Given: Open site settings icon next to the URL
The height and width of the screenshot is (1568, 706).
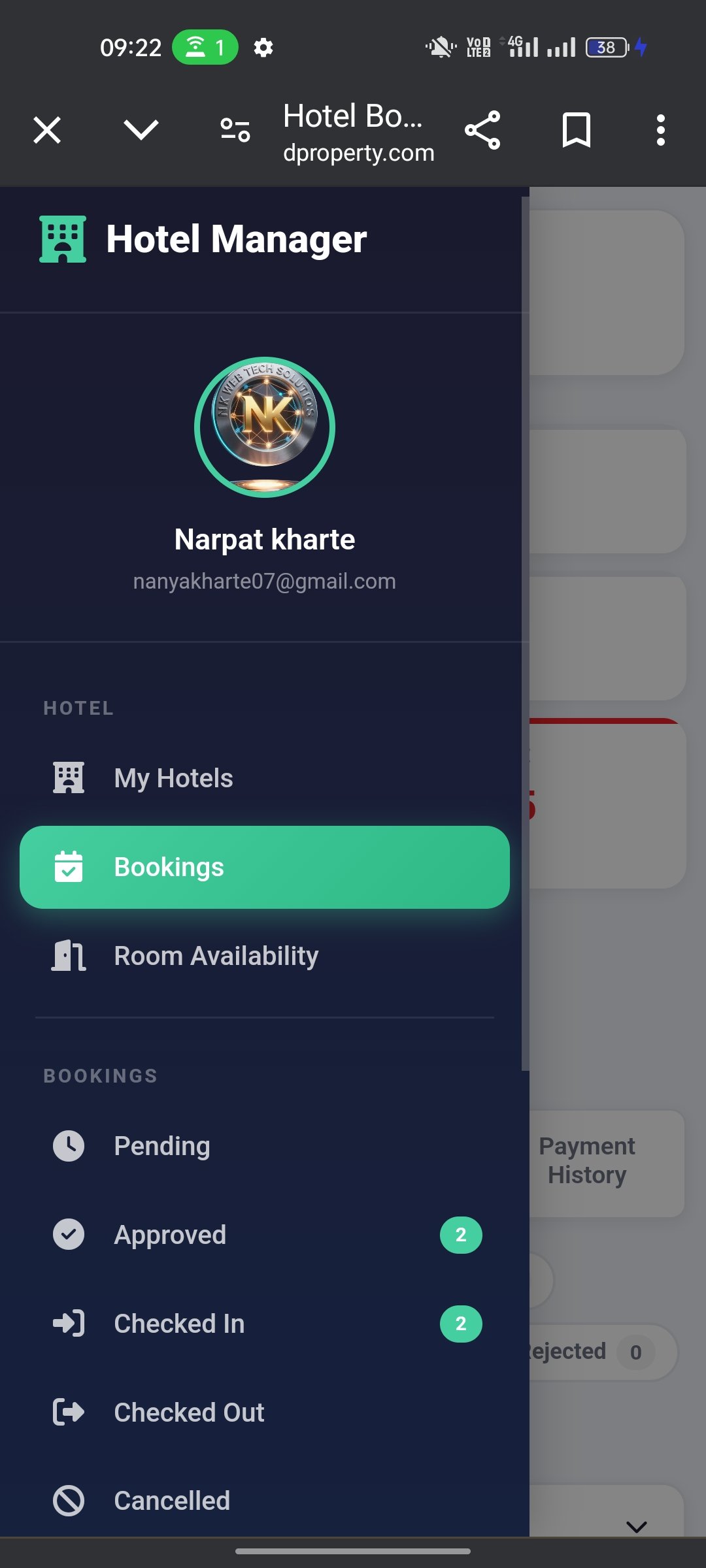Looking at the screenshot, I should tap(235, 130).
